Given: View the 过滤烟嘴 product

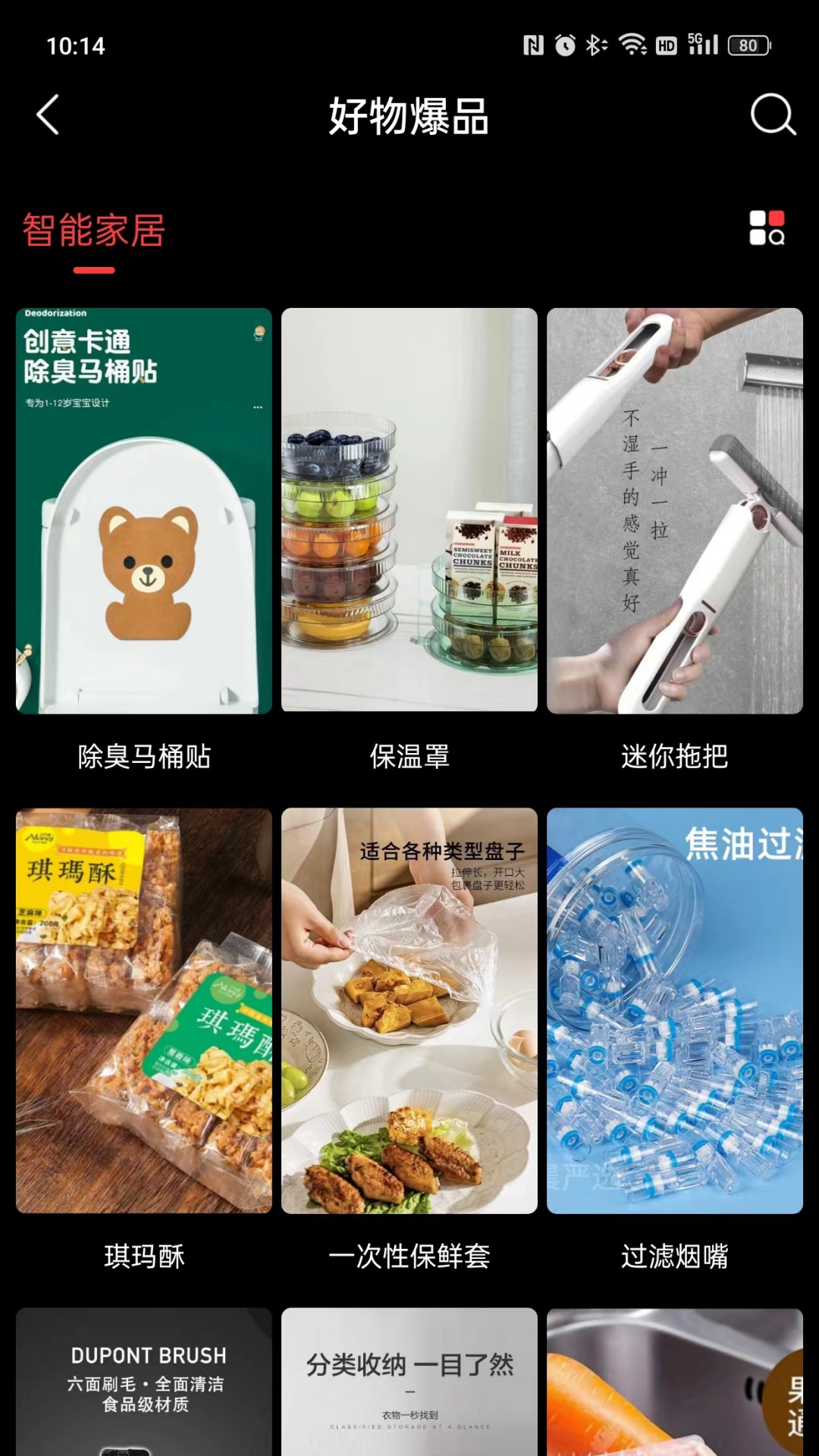Looking at the screenshot, I should 675,1010.
